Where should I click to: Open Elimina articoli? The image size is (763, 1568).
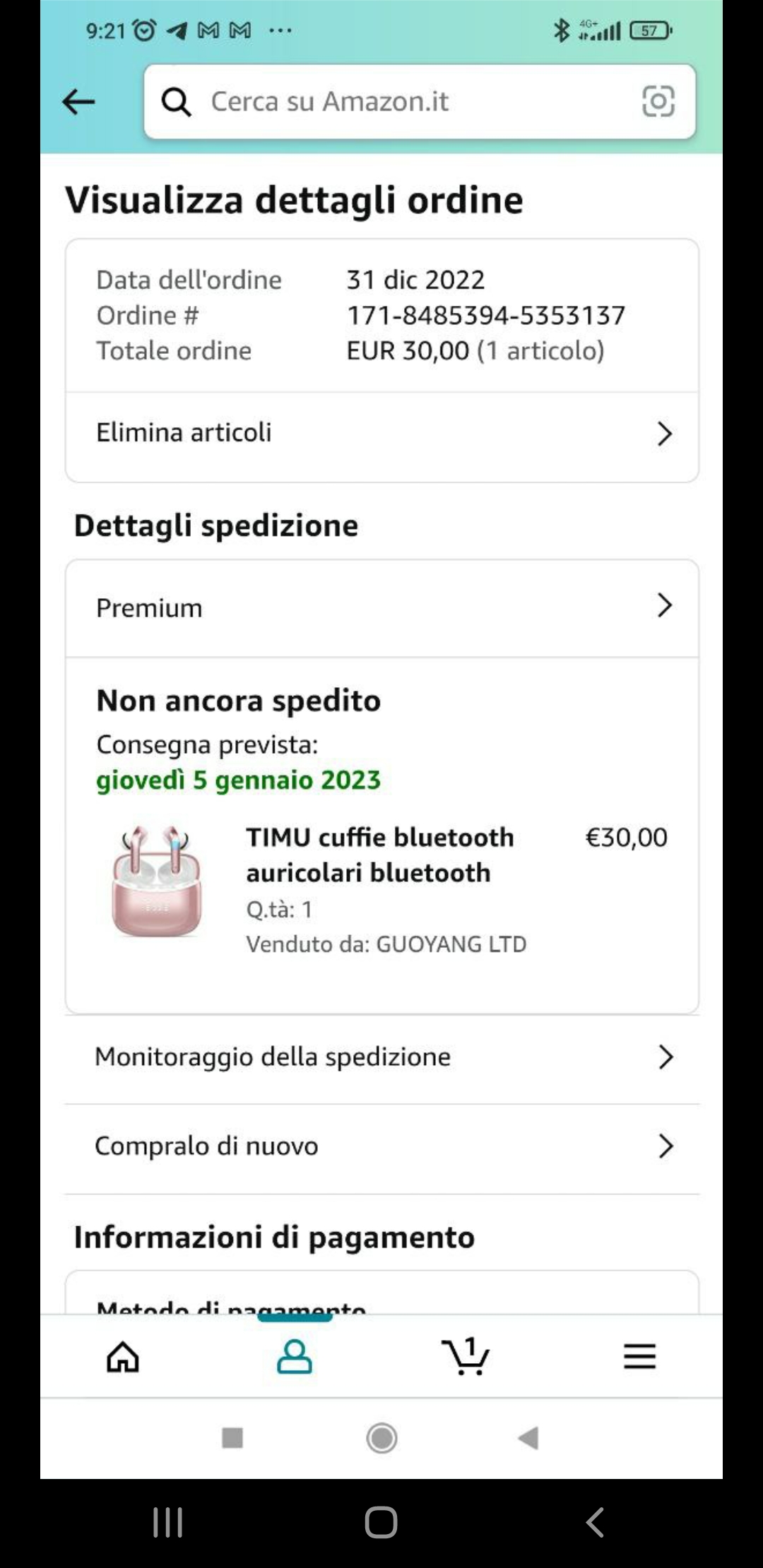pos(381,433)
